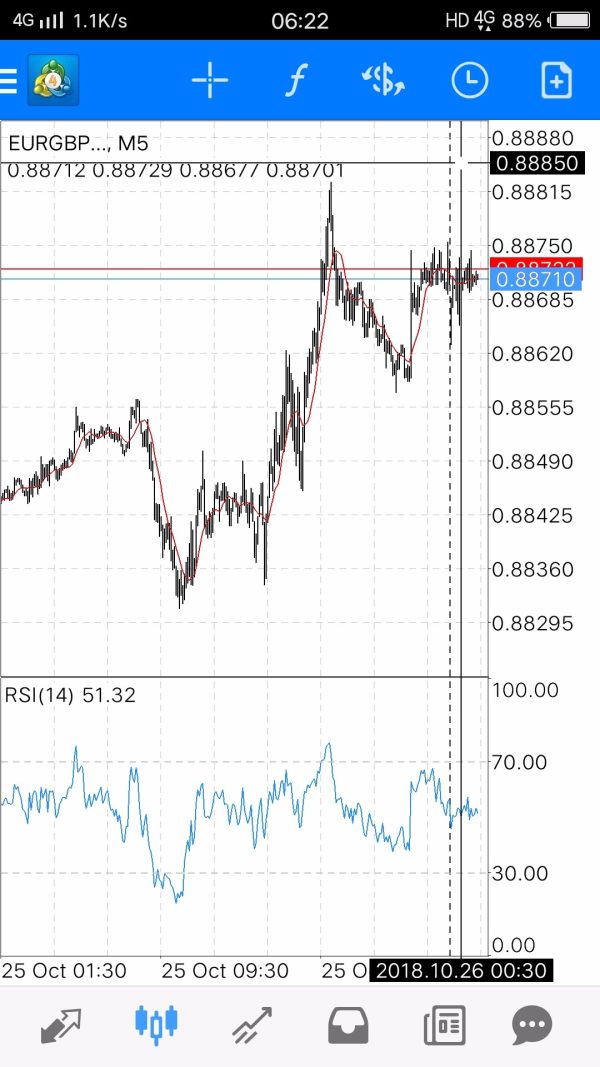Open the Trade tab
600x1067 pixels.
click(253, 1026)
